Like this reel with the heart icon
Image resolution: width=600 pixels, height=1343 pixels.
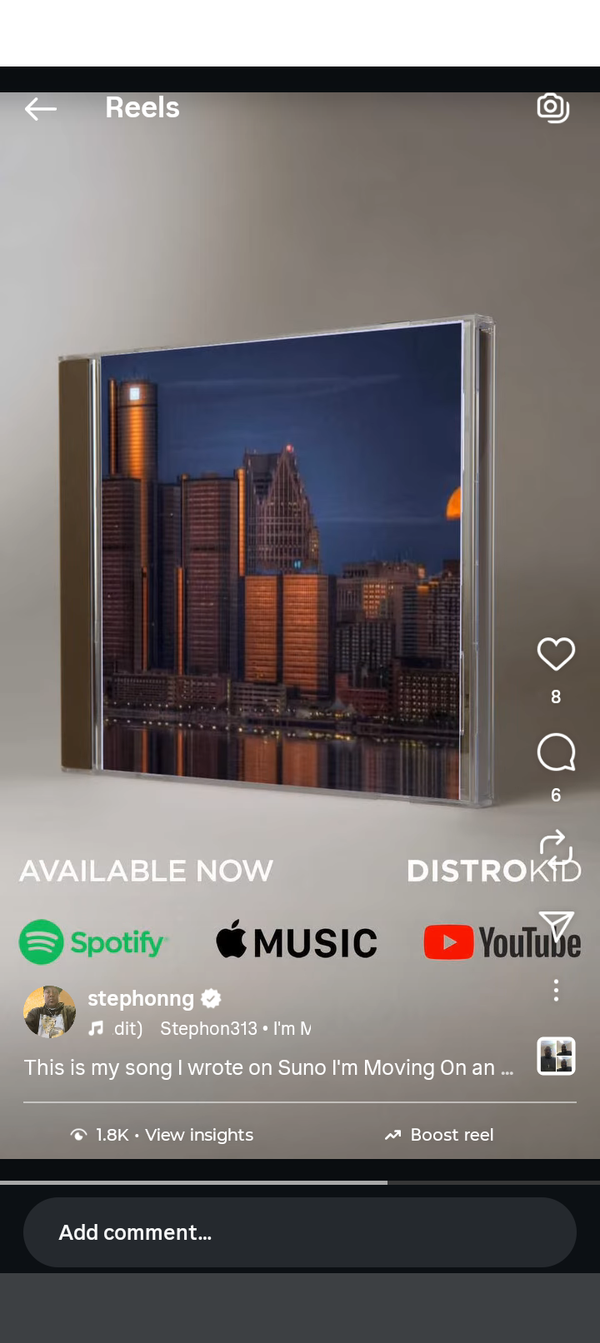coord(556,654)
